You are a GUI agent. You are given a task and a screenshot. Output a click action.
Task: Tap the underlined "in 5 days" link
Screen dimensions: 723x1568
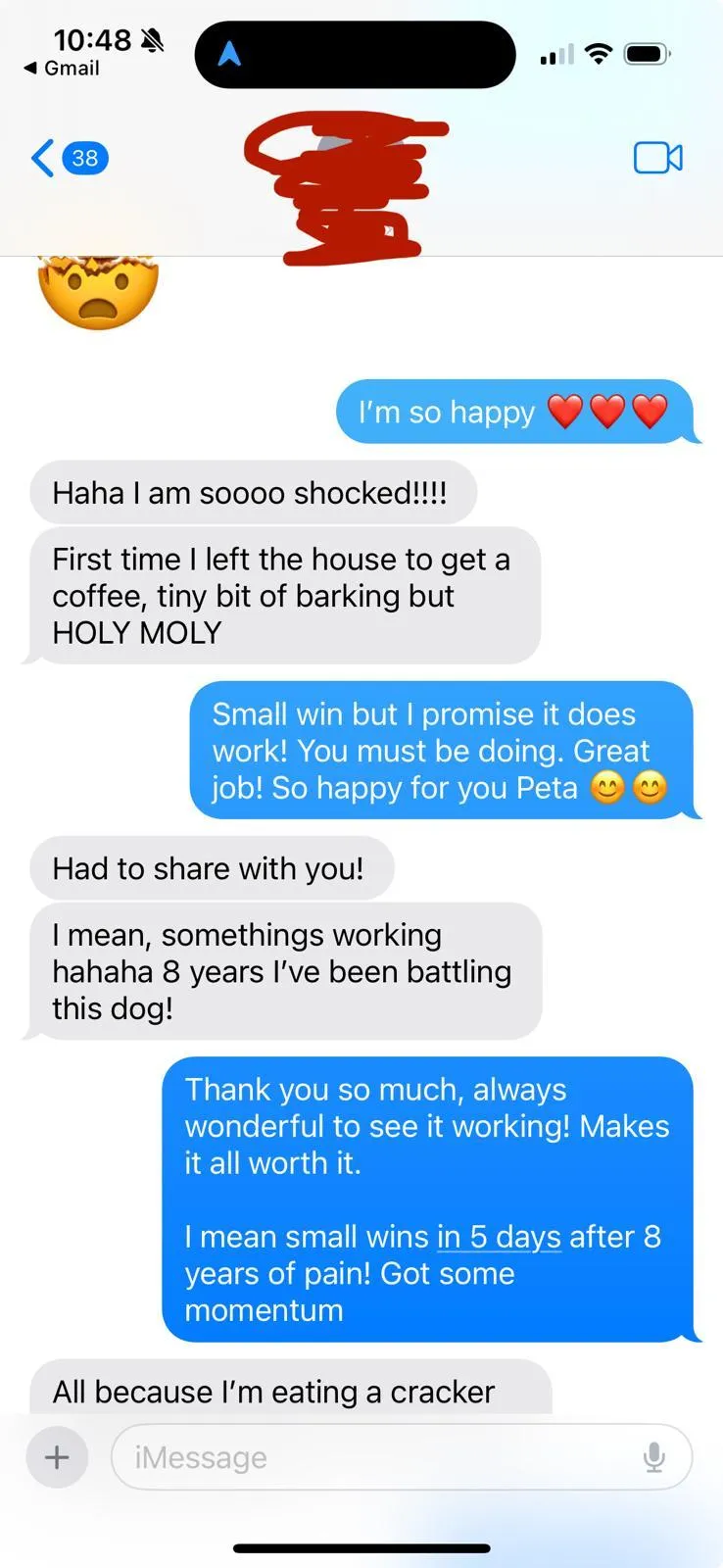499,1237
